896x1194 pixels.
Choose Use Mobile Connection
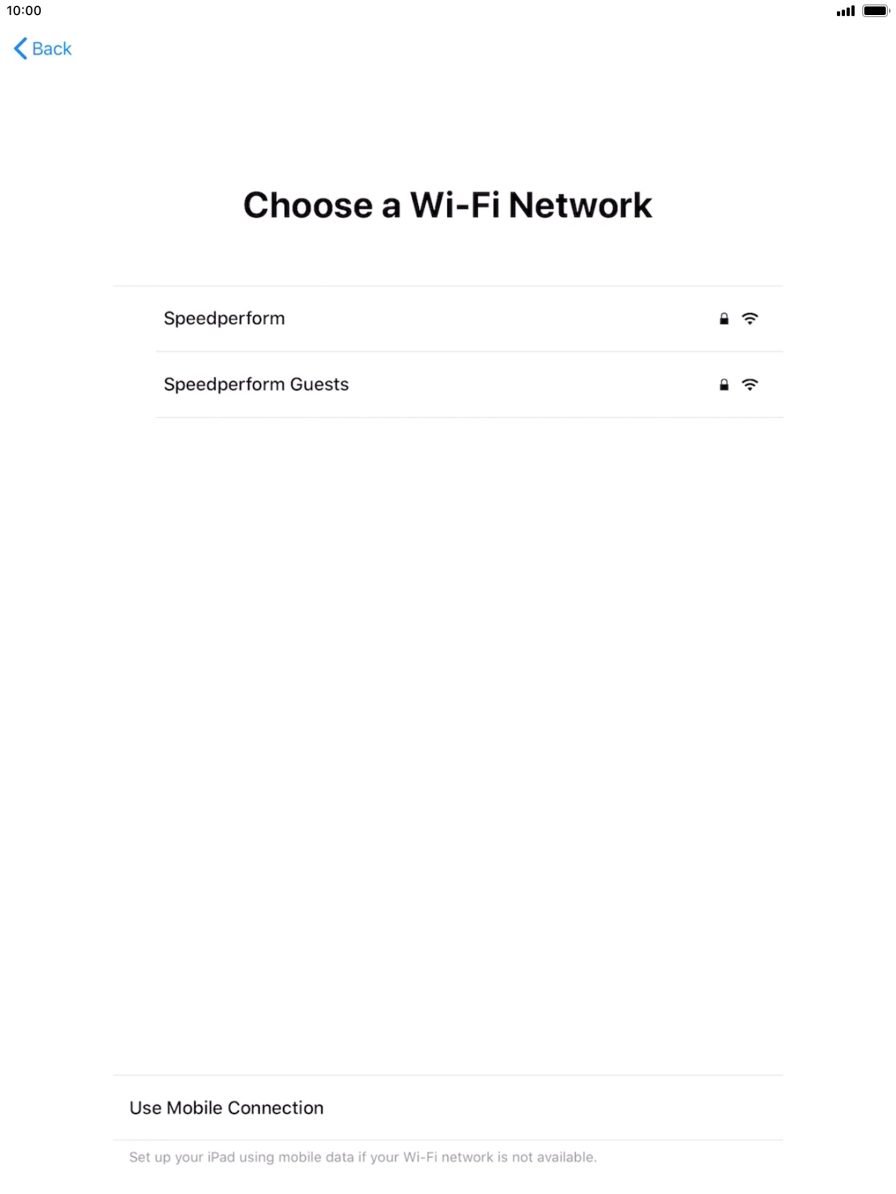(226, 1107)
